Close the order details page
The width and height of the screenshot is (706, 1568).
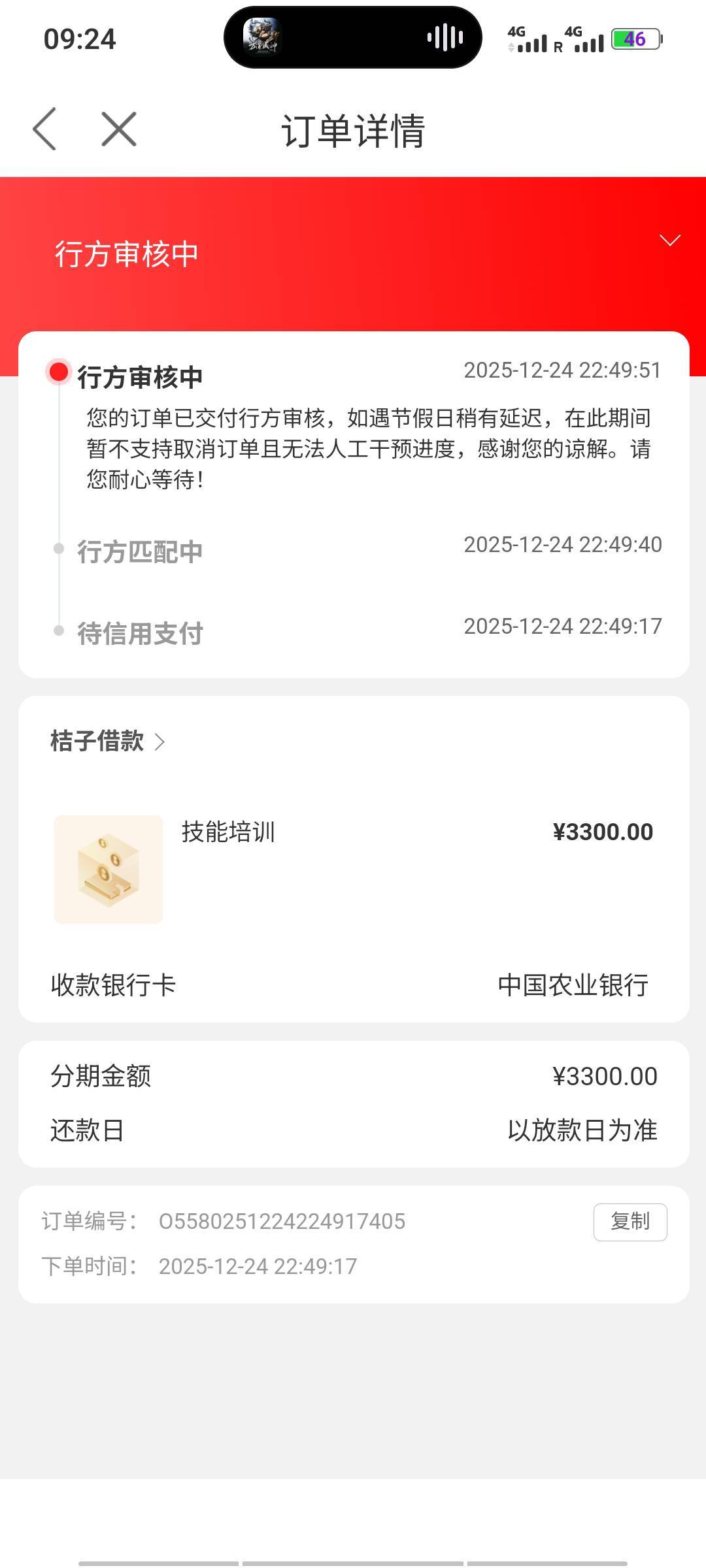(x=119, y=129)
